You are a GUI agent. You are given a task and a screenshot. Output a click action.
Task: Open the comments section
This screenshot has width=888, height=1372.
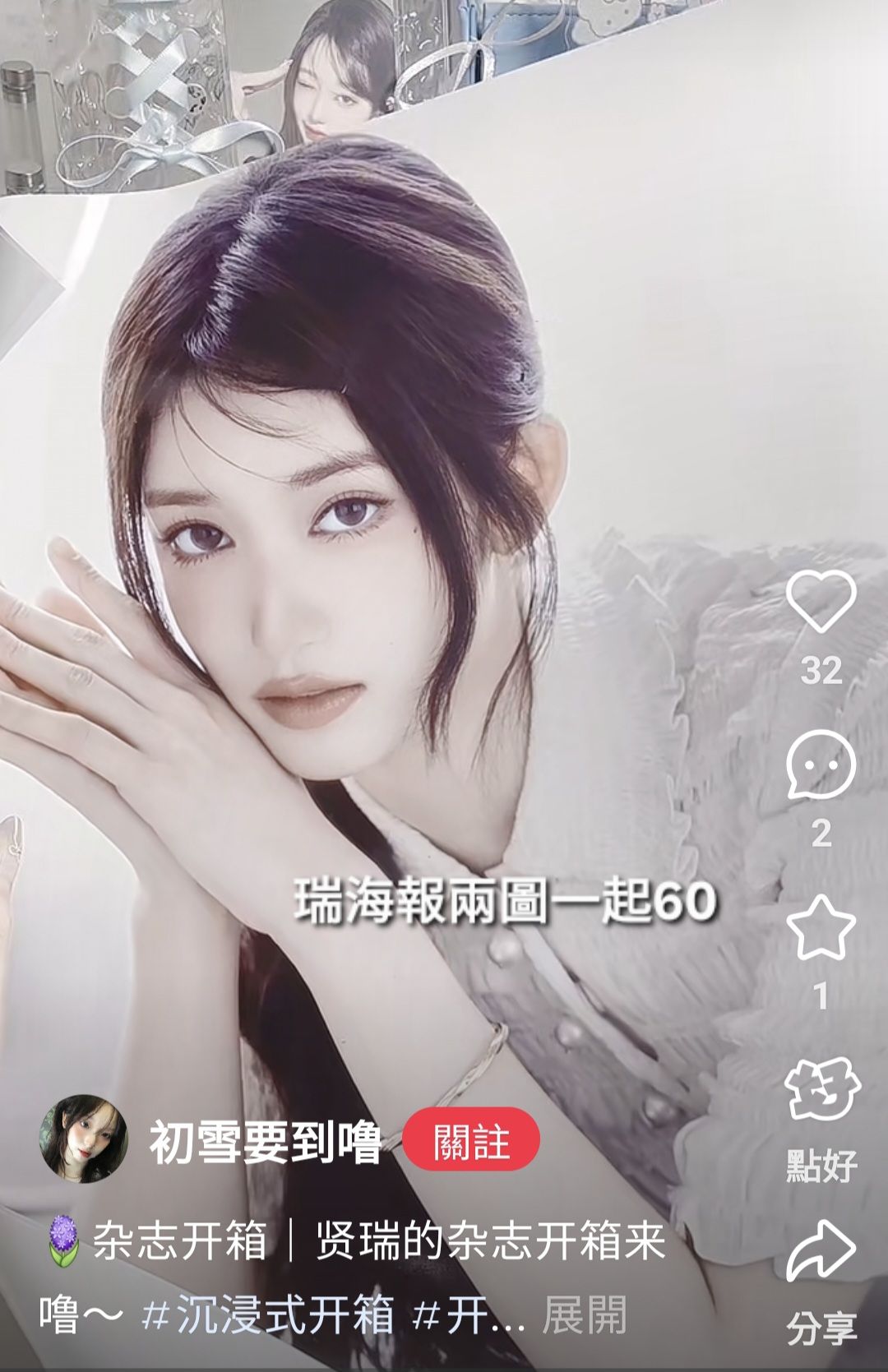click(x=821, y=765)
